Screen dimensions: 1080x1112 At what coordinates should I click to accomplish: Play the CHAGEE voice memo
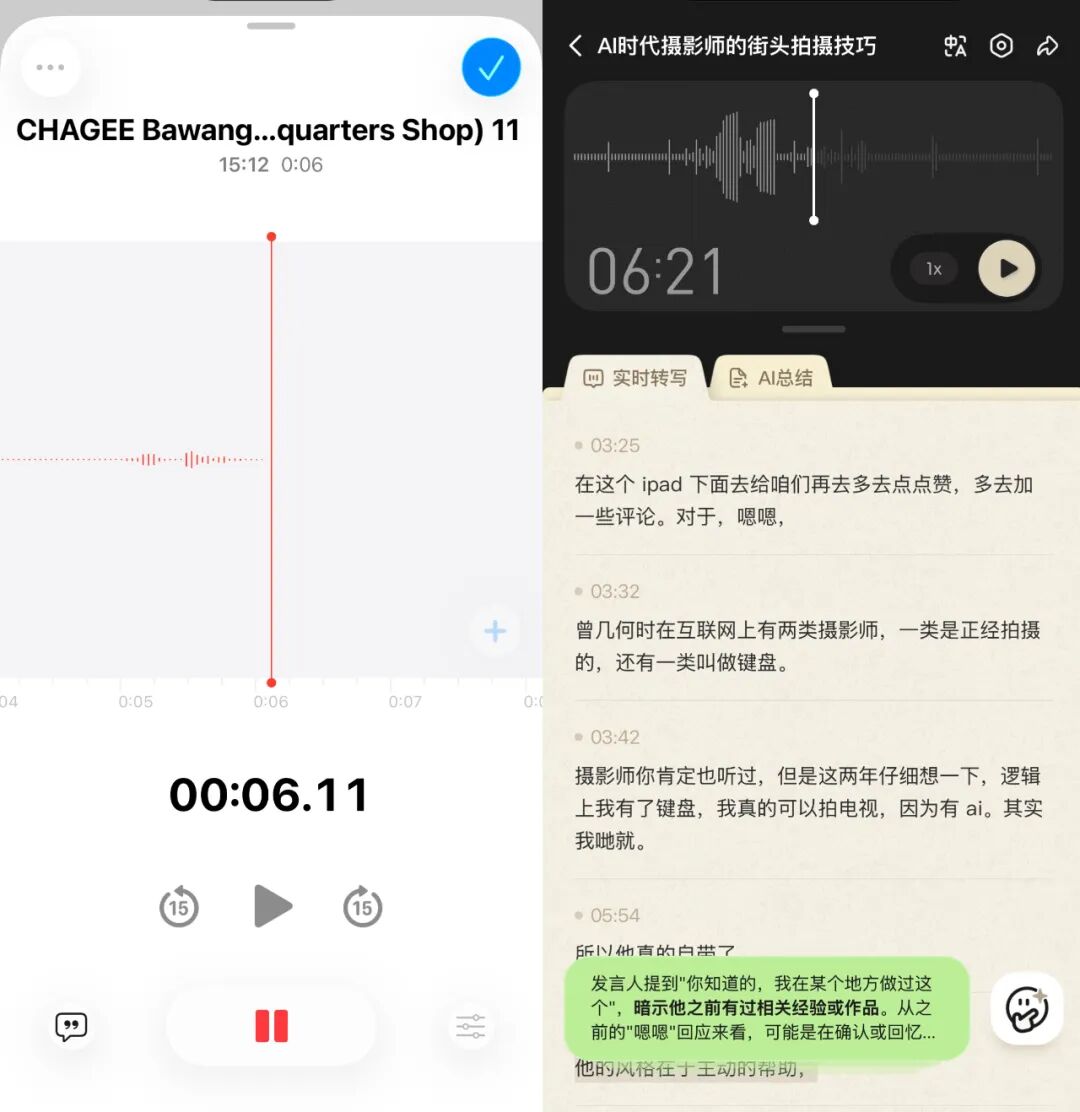coord(273,906)
